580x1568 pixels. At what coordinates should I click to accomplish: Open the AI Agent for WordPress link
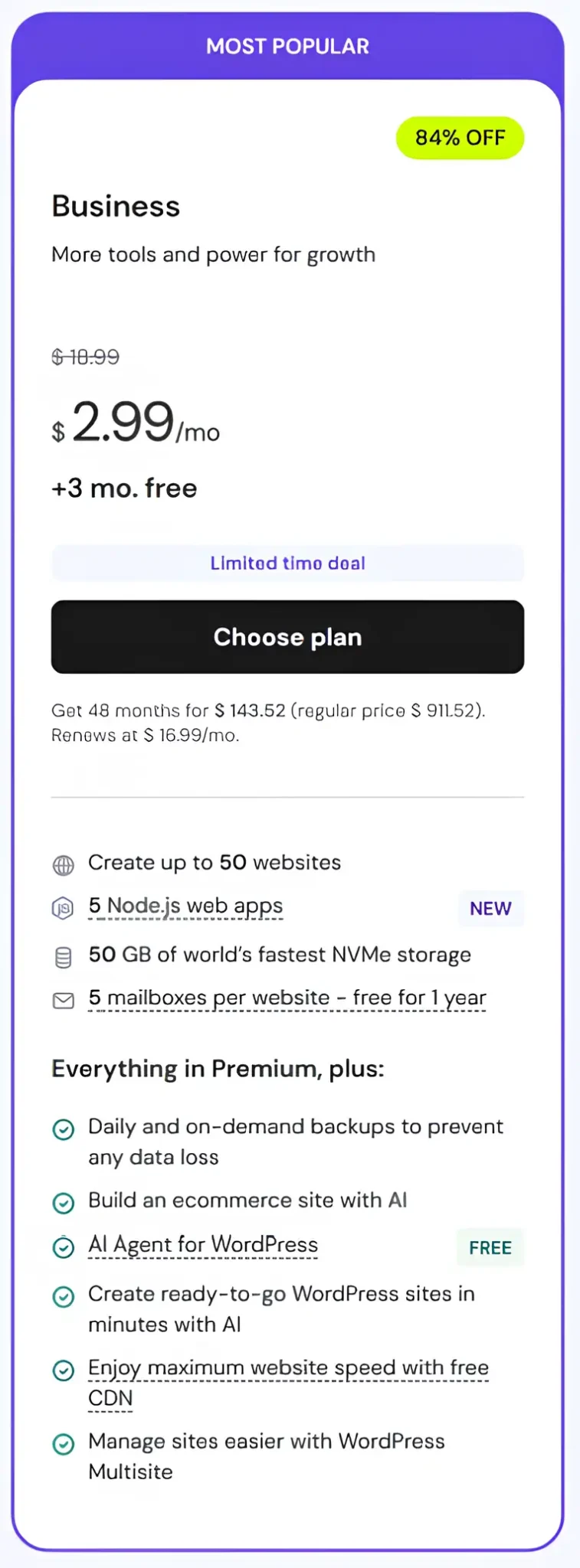click(x=203, y=1245)
